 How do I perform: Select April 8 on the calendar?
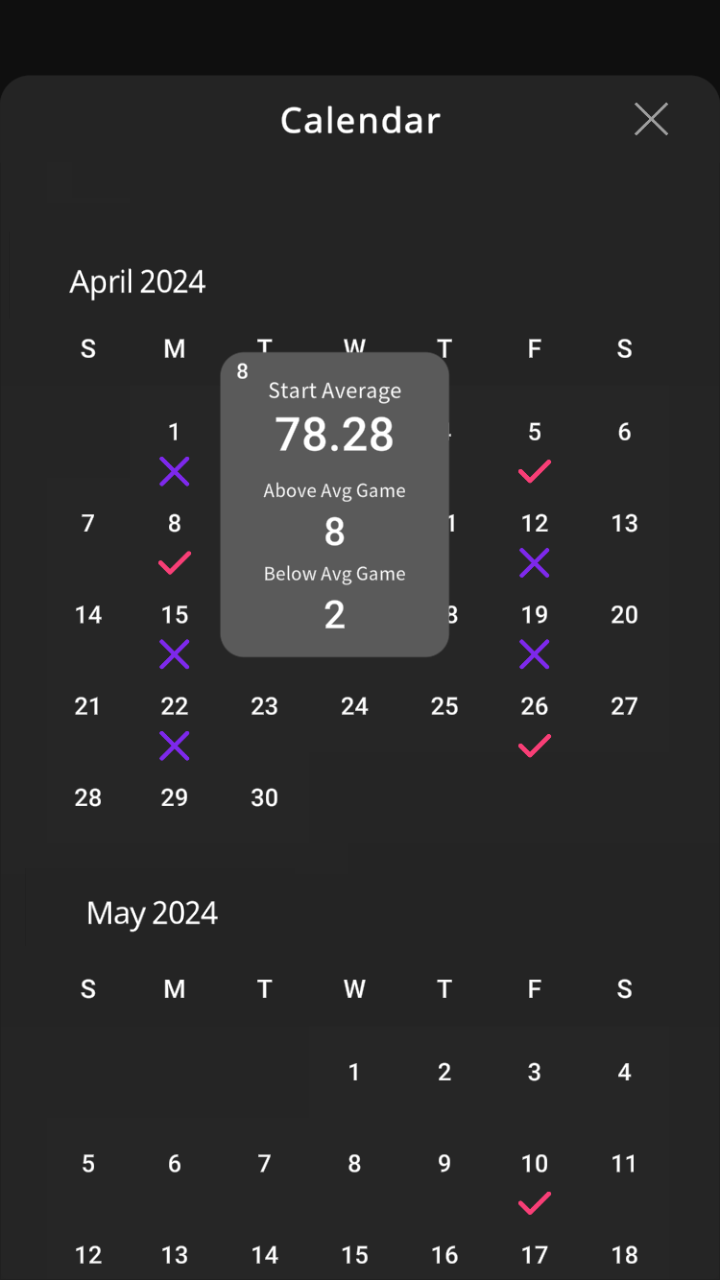point(174,543)
